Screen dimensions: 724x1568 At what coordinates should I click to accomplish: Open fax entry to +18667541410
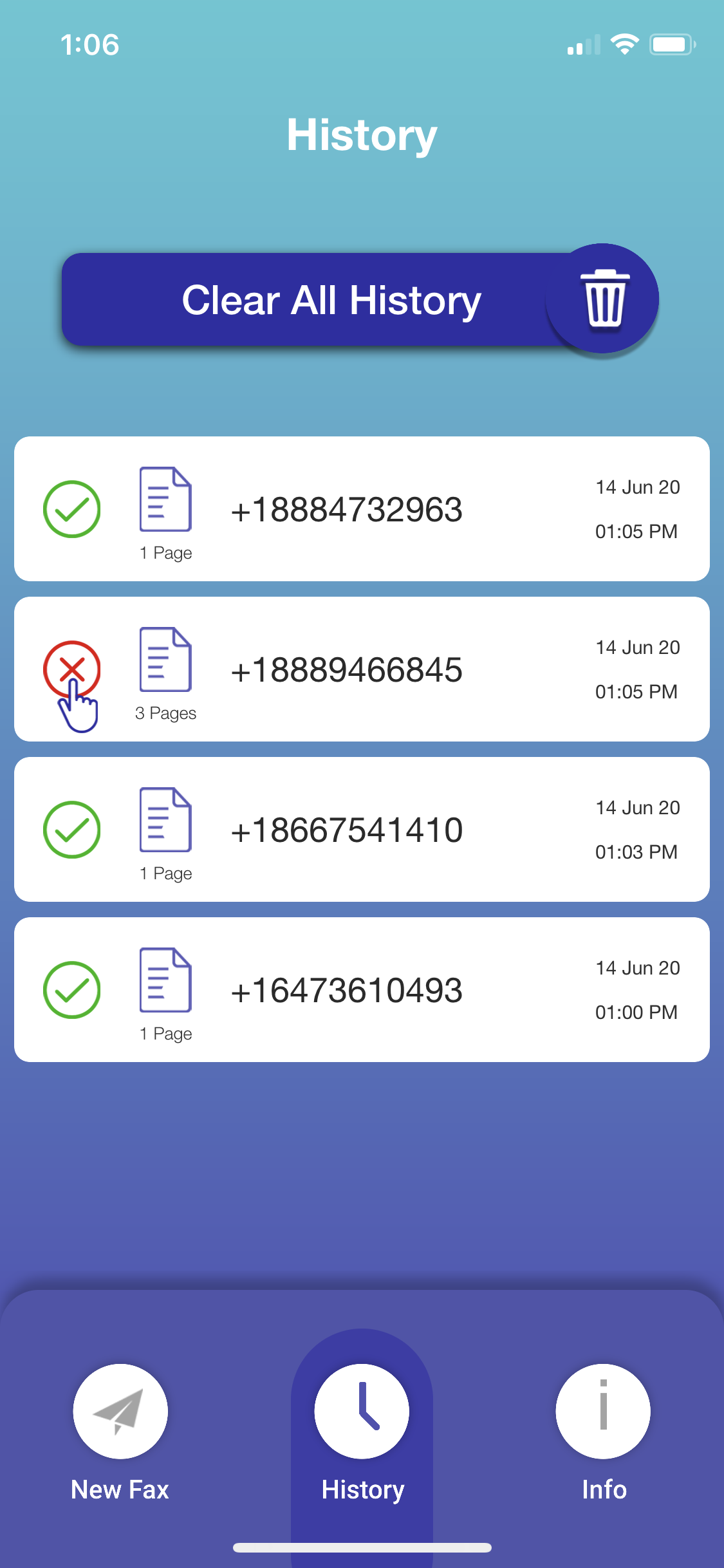tap(362, 830)
